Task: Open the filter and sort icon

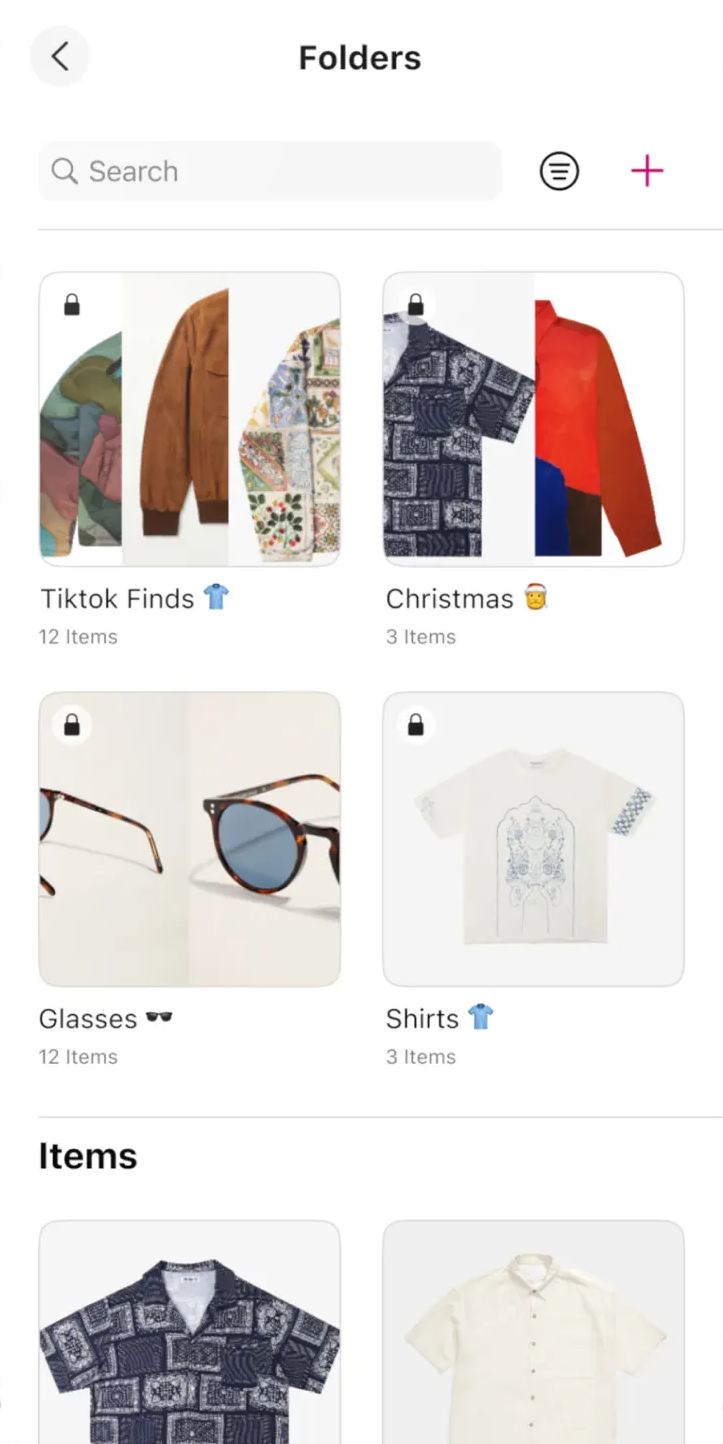Action: 559,171
